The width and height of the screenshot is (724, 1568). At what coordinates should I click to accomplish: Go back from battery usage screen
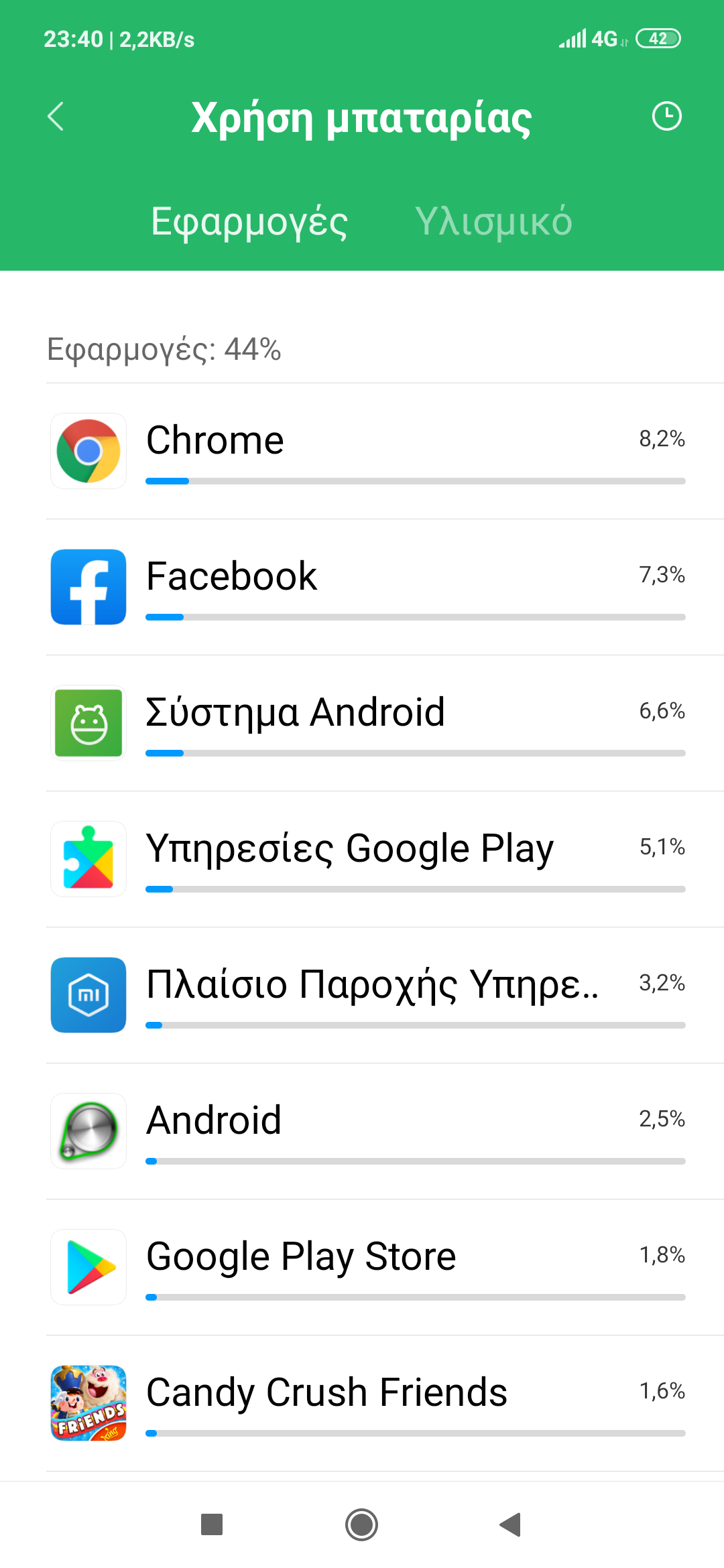[x=56, y=117]
